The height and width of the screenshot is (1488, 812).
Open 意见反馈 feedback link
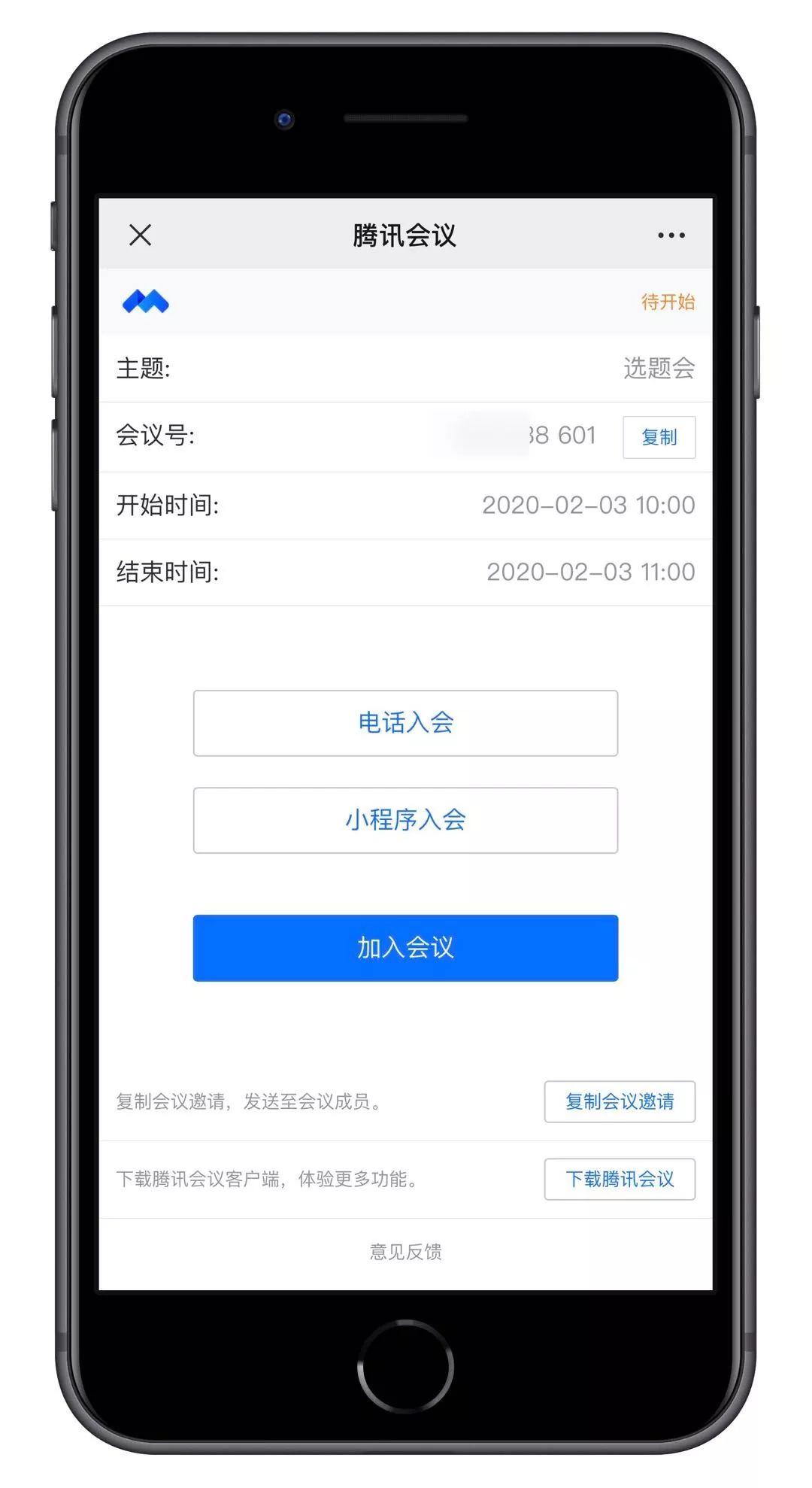(405, 1251)
